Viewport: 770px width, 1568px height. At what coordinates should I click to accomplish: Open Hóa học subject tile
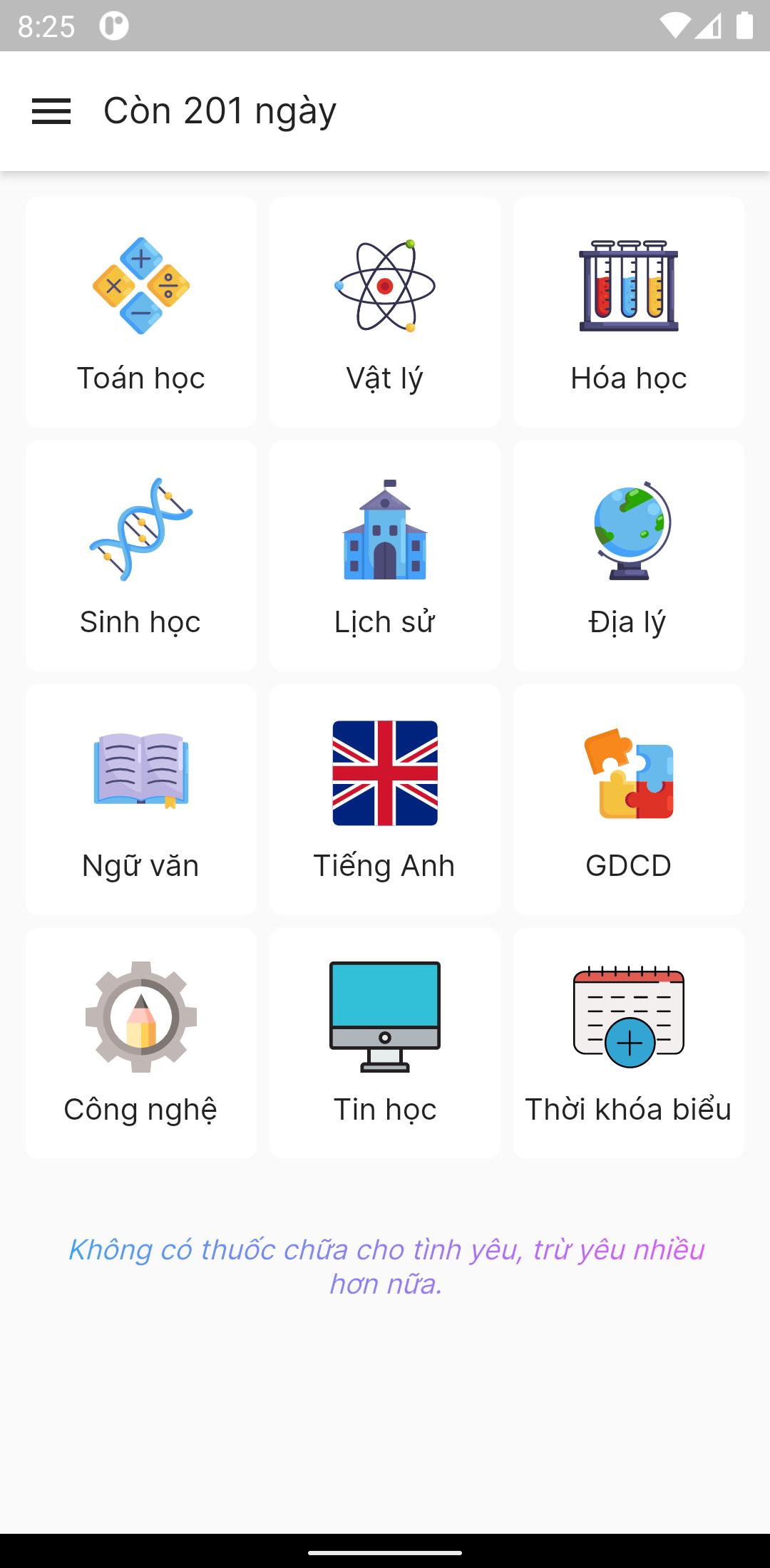pyautogui.click(x=628, y=312)
